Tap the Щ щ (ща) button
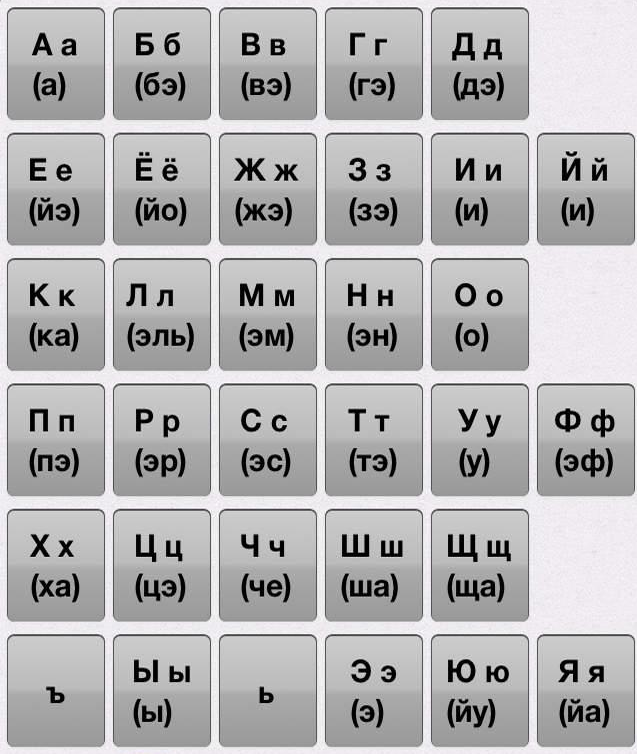This screenshot has width=637, height=754. coord(479,566)
